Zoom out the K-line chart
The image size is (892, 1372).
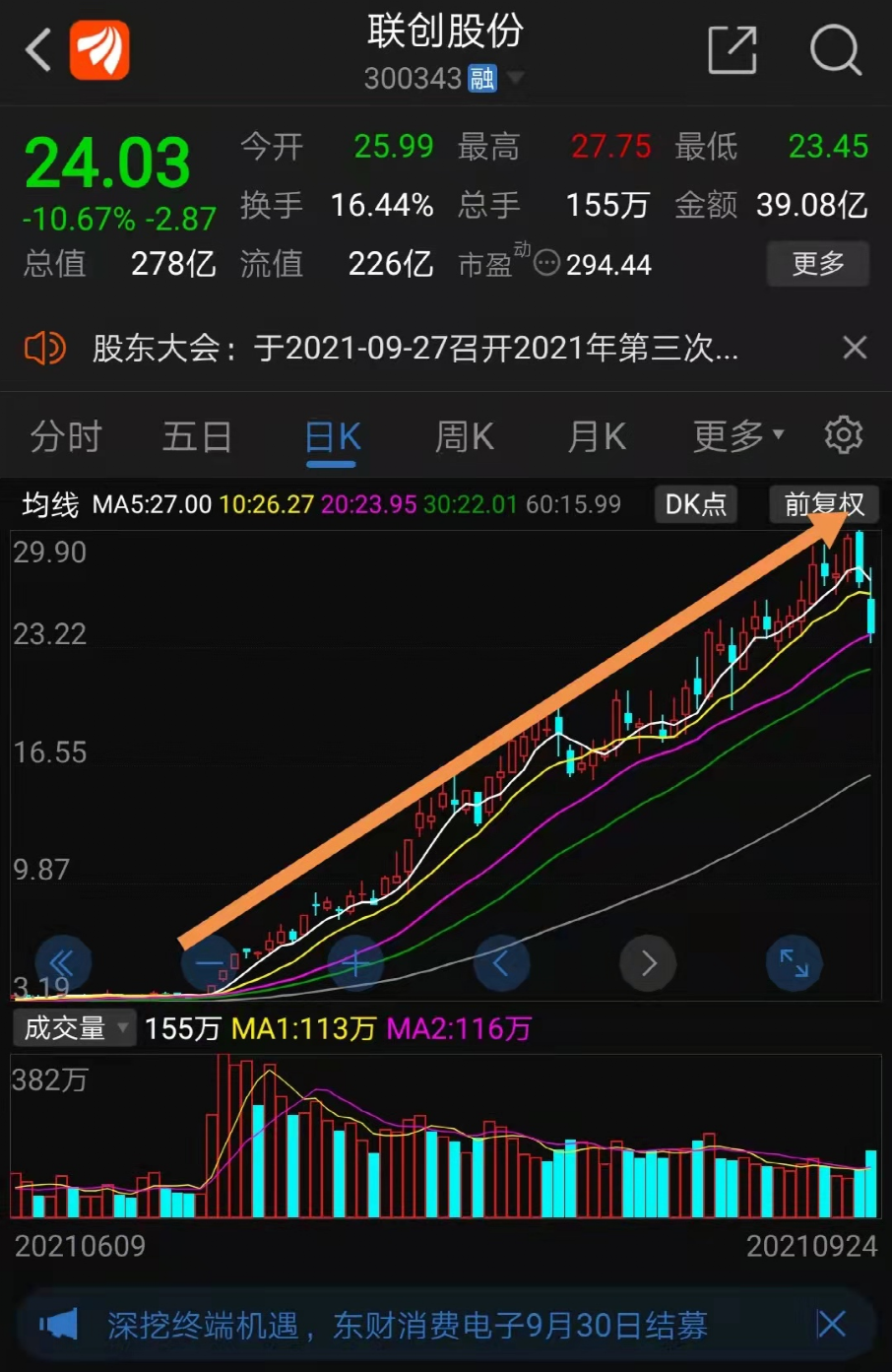point(210,962)
